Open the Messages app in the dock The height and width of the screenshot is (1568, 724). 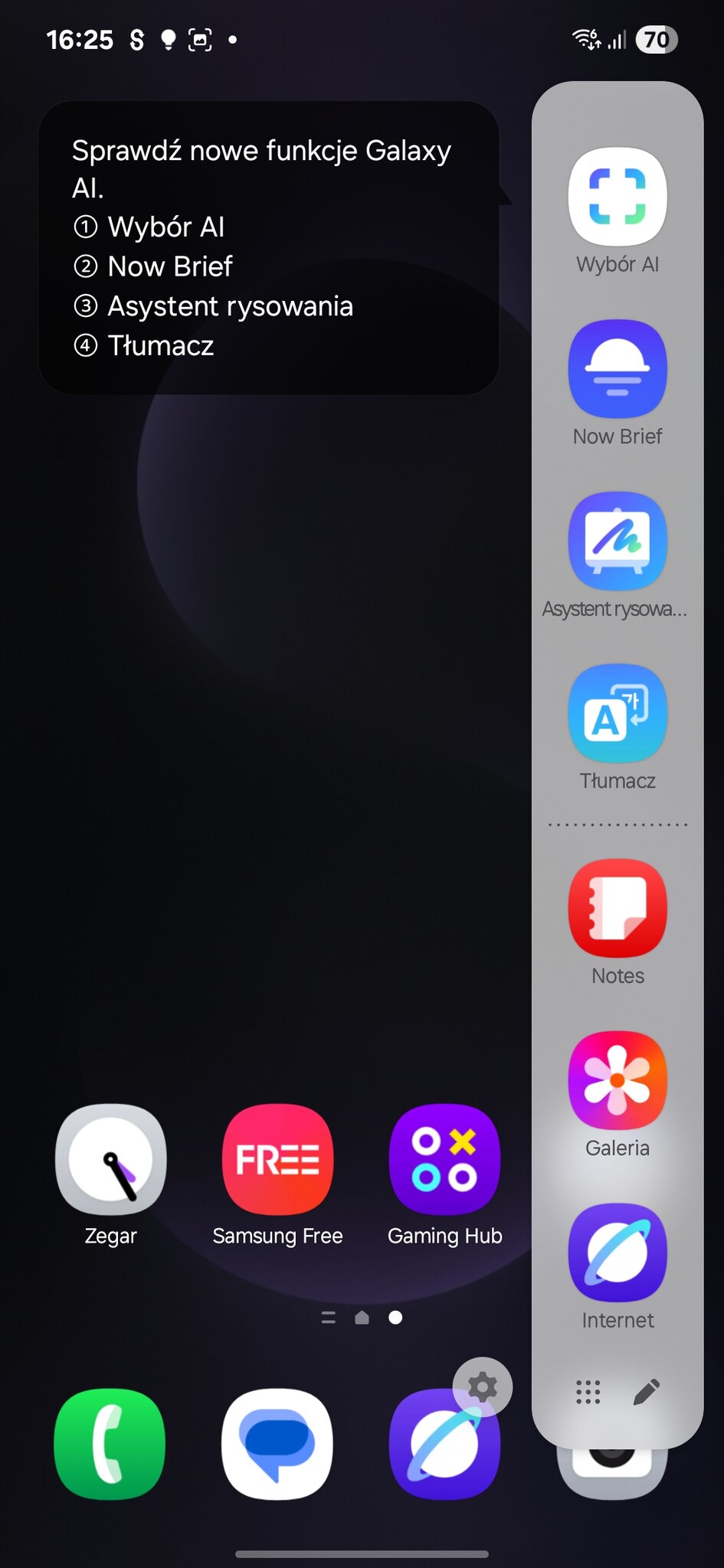tap(277, 1444)
